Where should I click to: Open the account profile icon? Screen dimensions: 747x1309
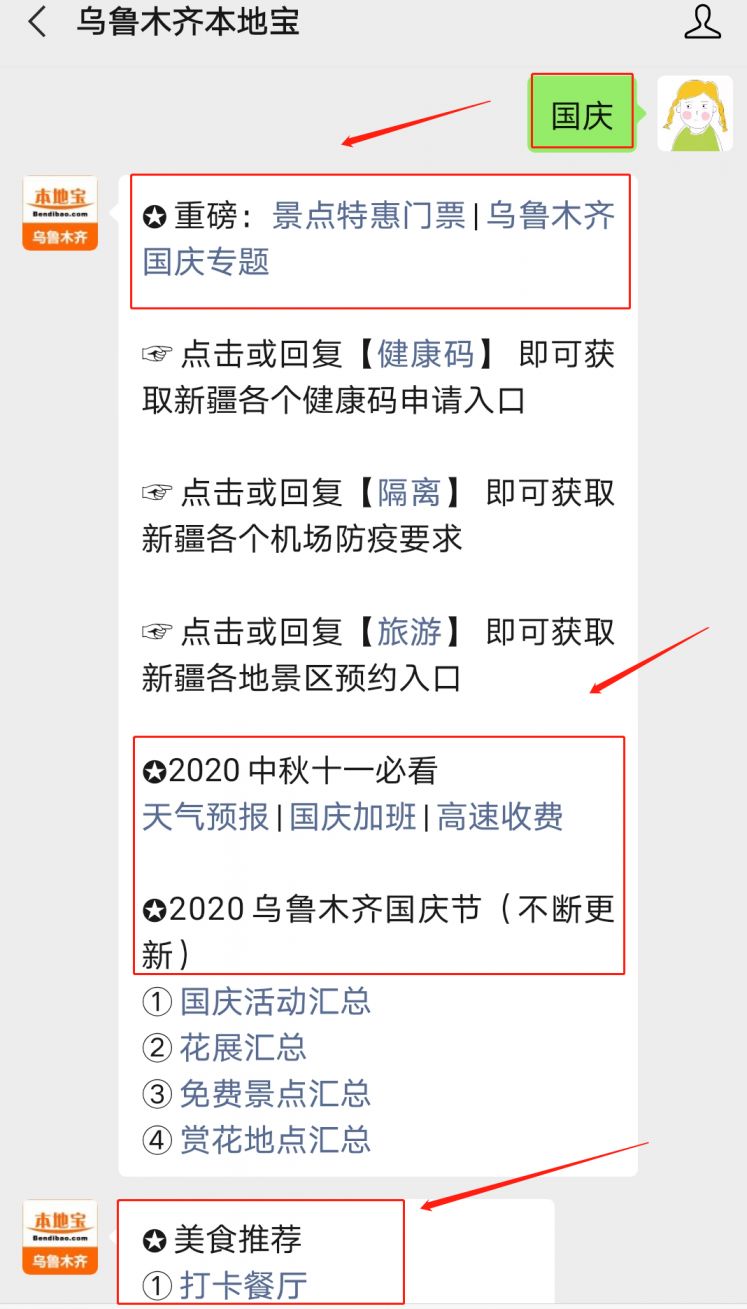(702, 22)
